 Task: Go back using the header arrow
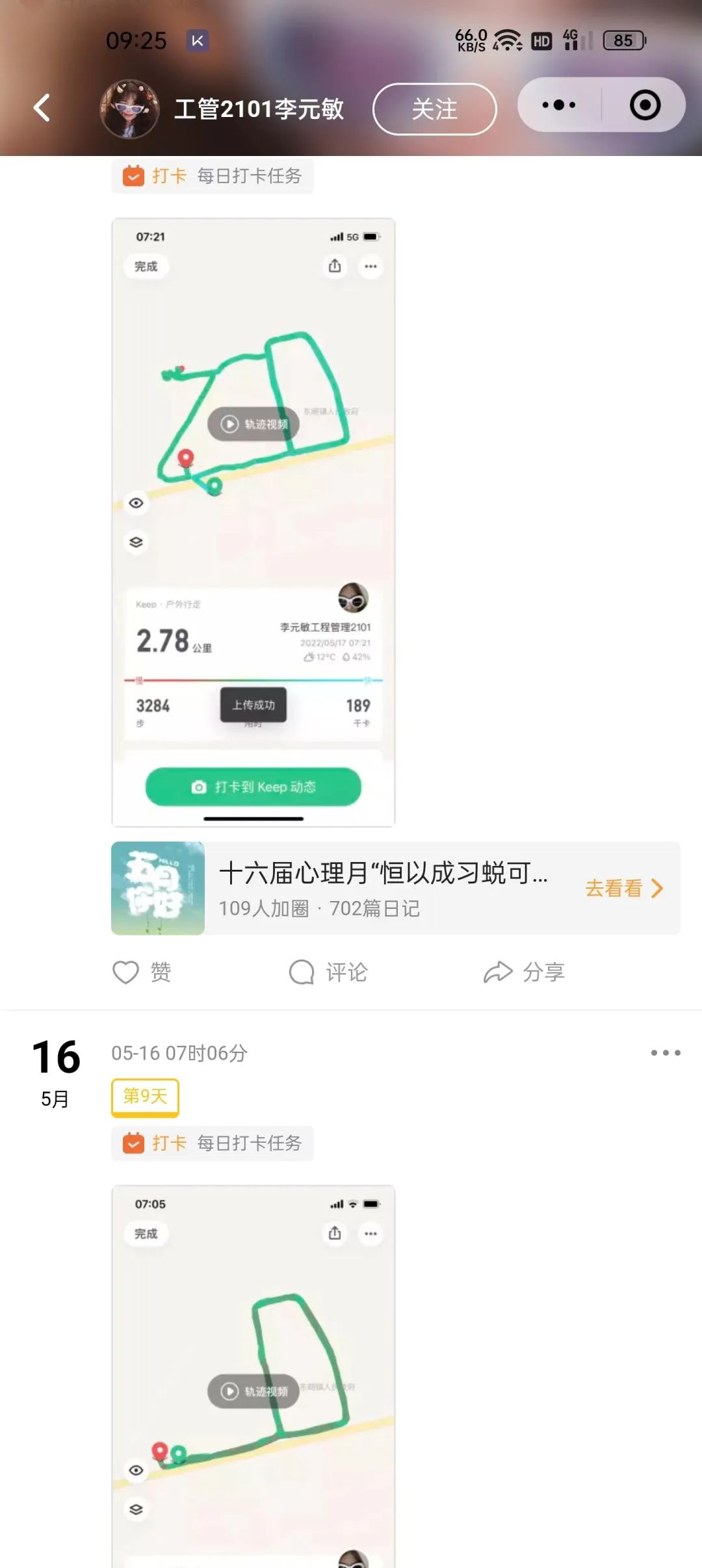(x=42, y=108)
